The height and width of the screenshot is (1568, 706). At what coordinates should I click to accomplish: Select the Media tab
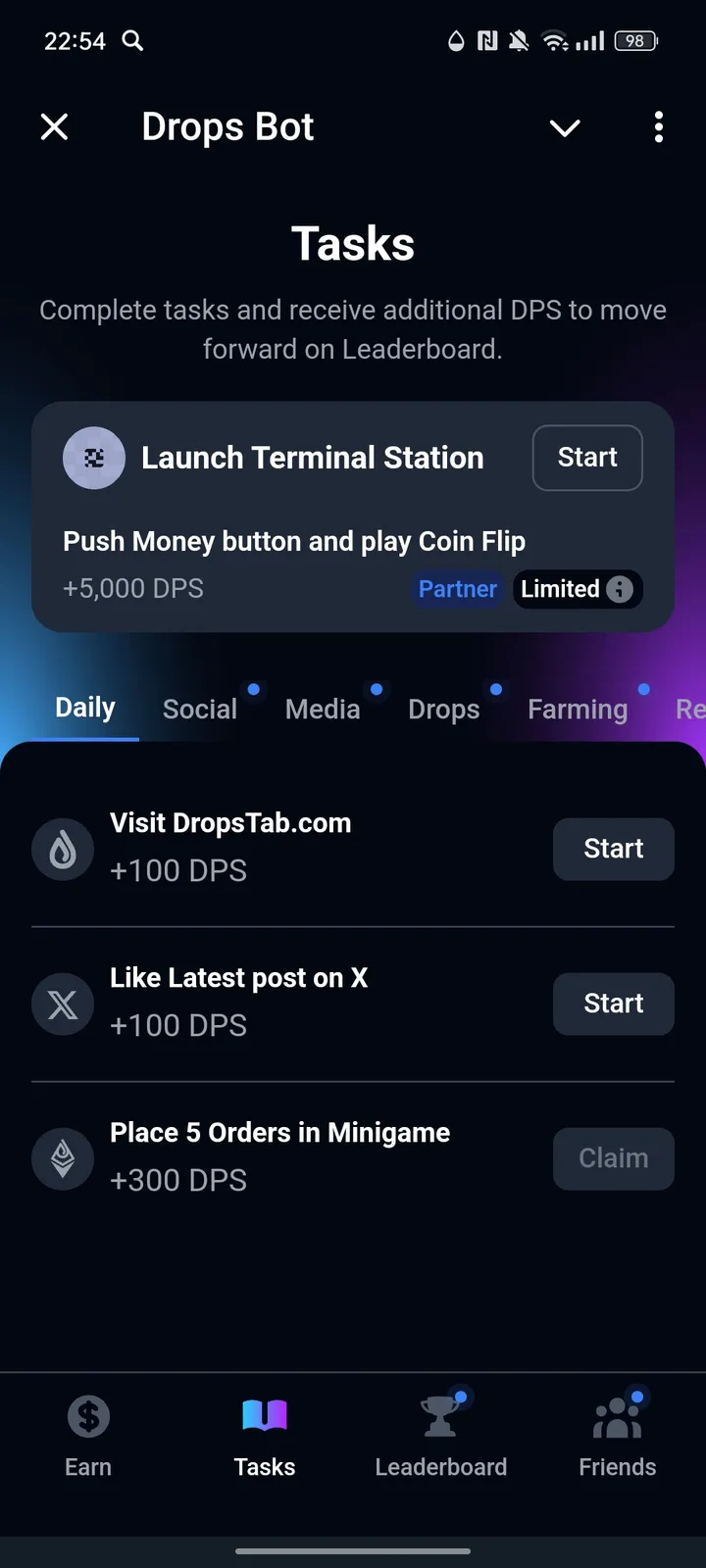click(323, 708)
